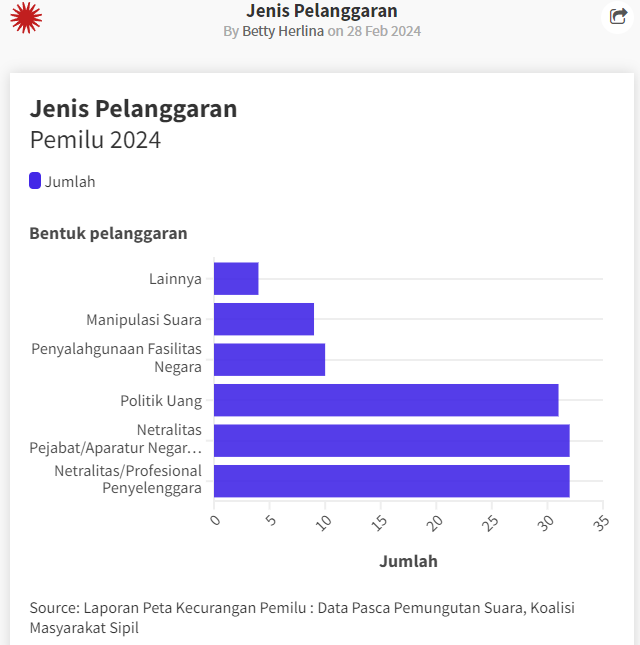640x645 pixels.
Task: Share this Jenis Pelanggaran visualization
Action: click(617, 16)
